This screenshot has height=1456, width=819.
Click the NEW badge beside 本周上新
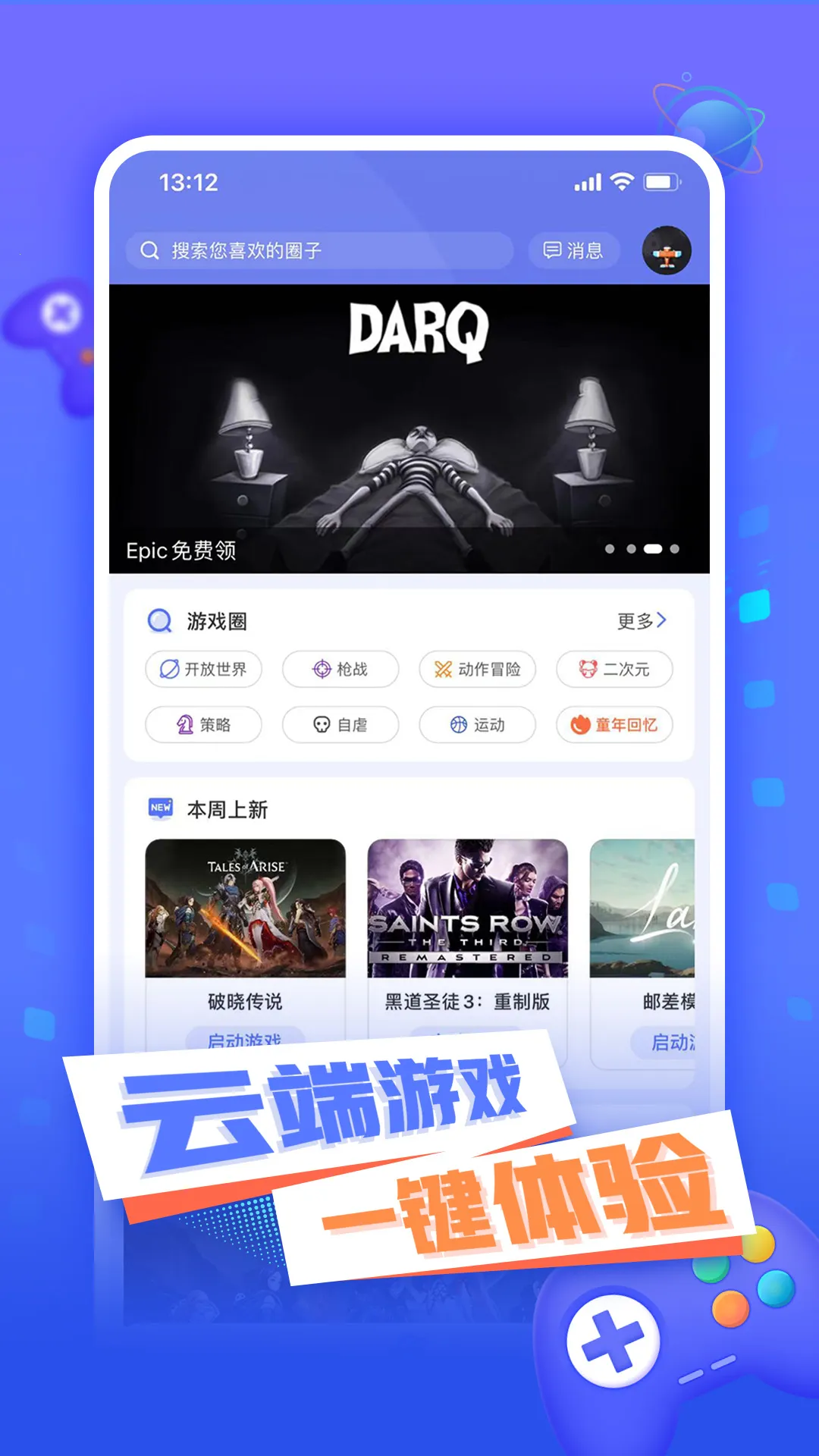159,807
